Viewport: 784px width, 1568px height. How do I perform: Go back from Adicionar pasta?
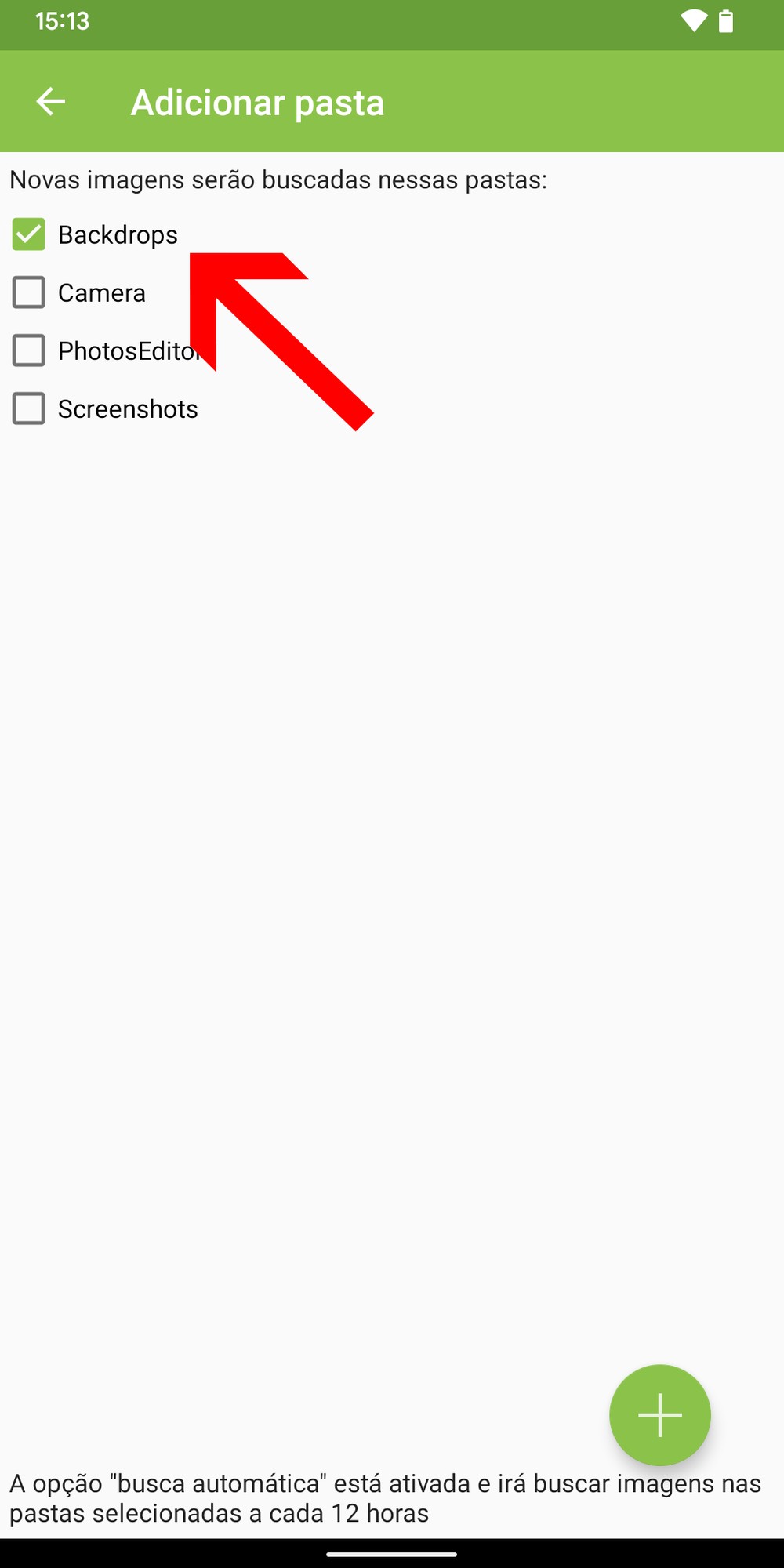coord(51,102)
